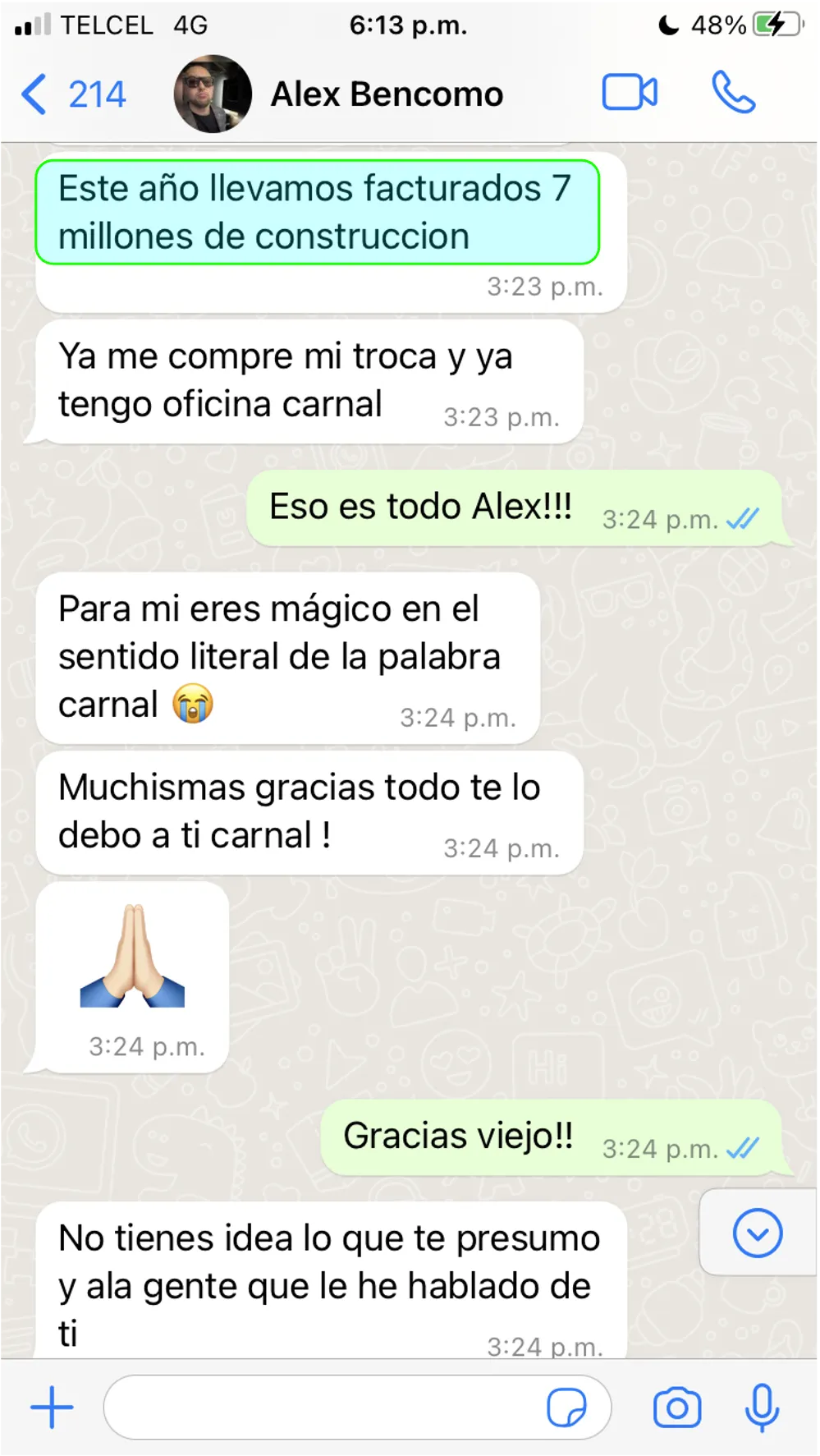This screenshot has width=820, height=1456.
Task: Start a video call with Alex Bencomo
Action: (x=630, y=92)
